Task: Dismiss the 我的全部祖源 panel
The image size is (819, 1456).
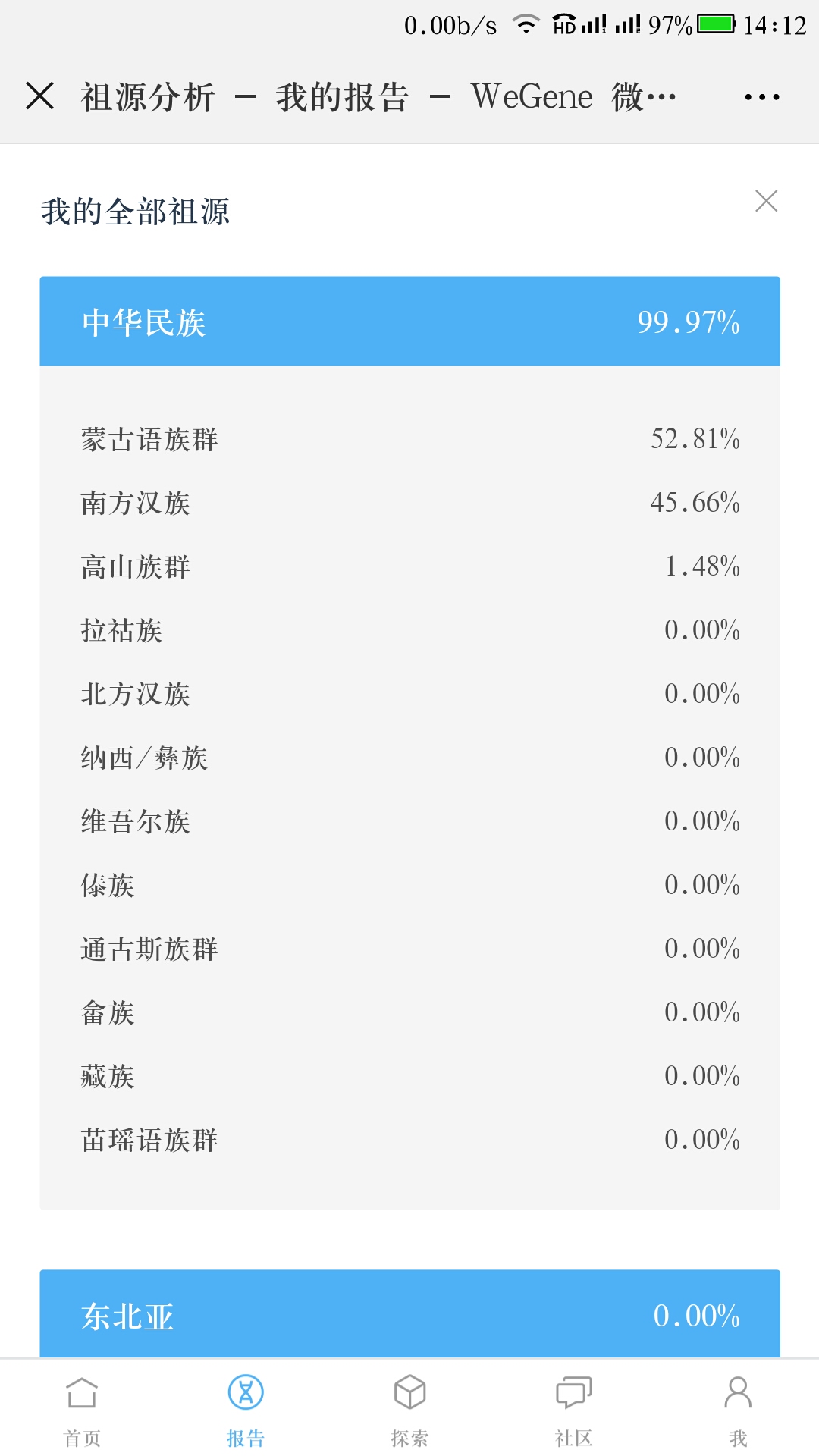Action: pyautogui.click(x=767, y=201)
